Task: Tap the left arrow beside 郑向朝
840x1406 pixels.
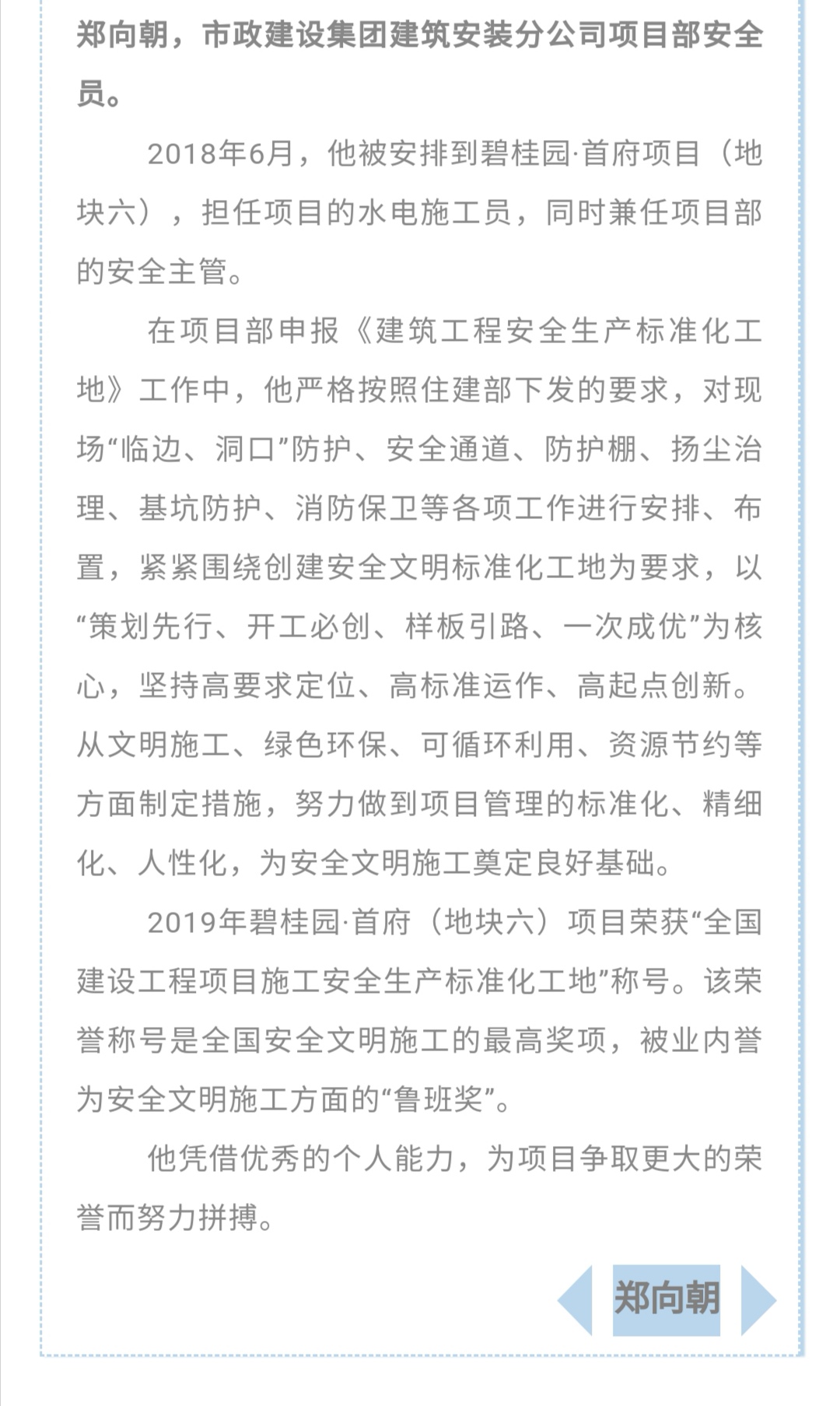Action: point(576,1300)
